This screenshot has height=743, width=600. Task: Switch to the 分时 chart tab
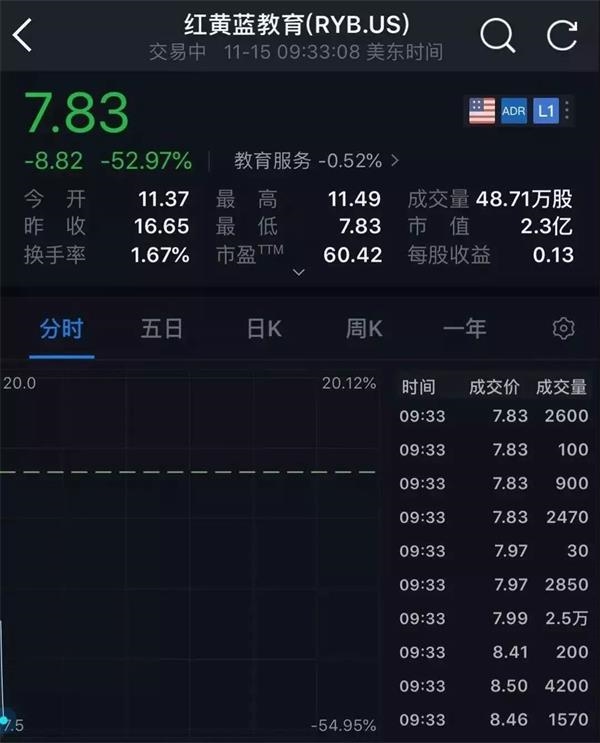tap(62, 328)
